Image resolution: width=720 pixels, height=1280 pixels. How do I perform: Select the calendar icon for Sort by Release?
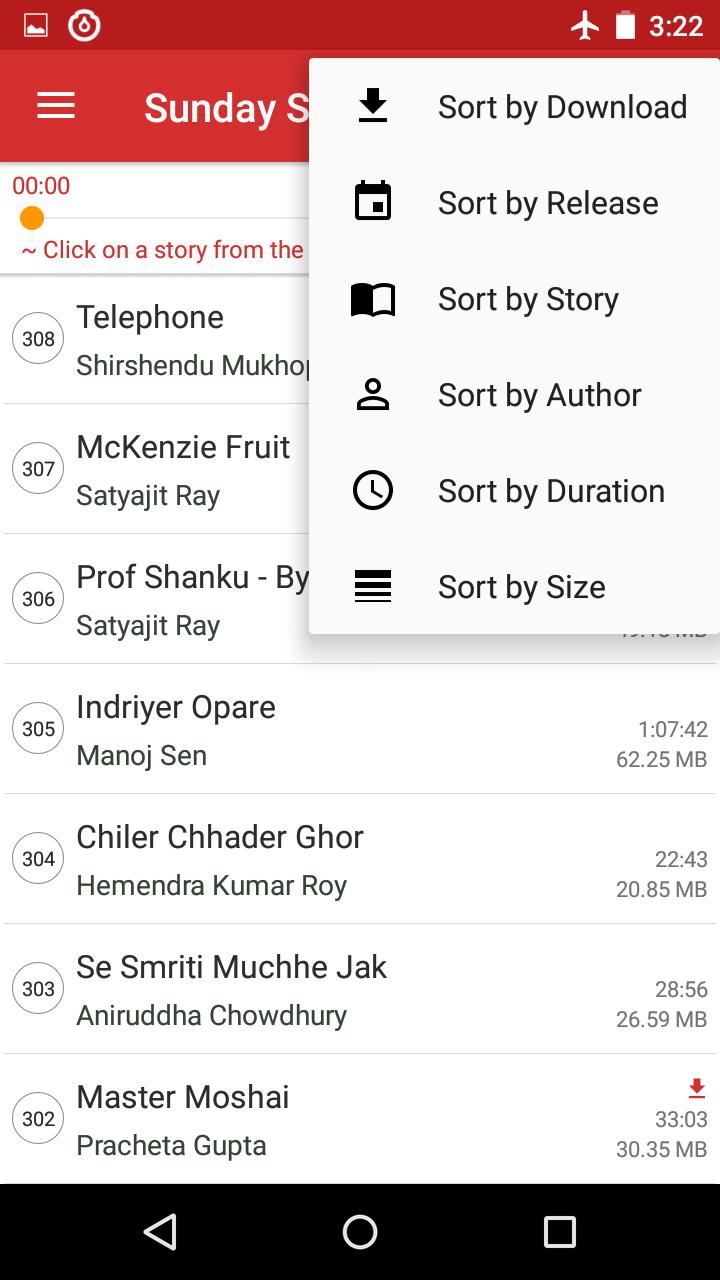(x=373, y=201)
